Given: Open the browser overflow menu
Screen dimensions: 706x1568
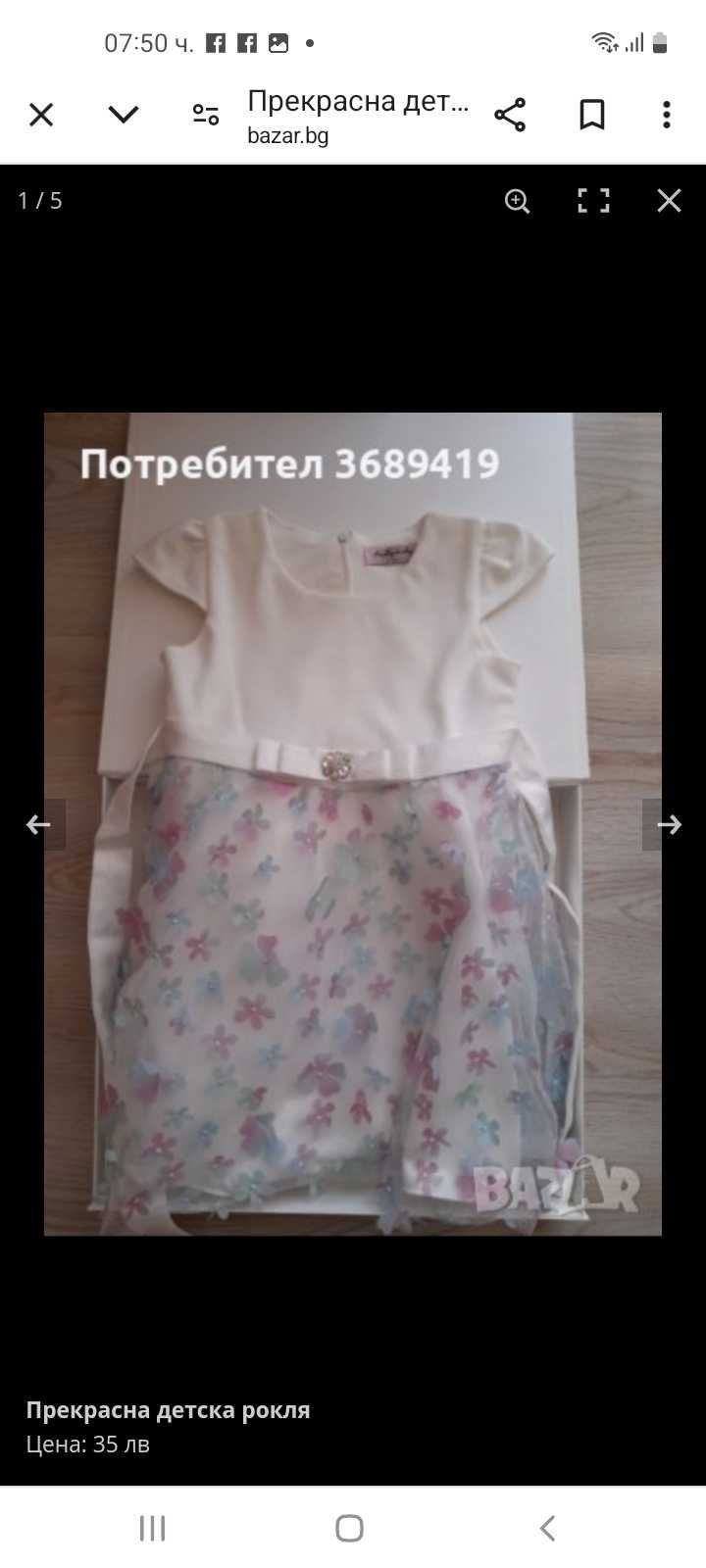Looking at the screenshot, I should (x=667, y=116).
